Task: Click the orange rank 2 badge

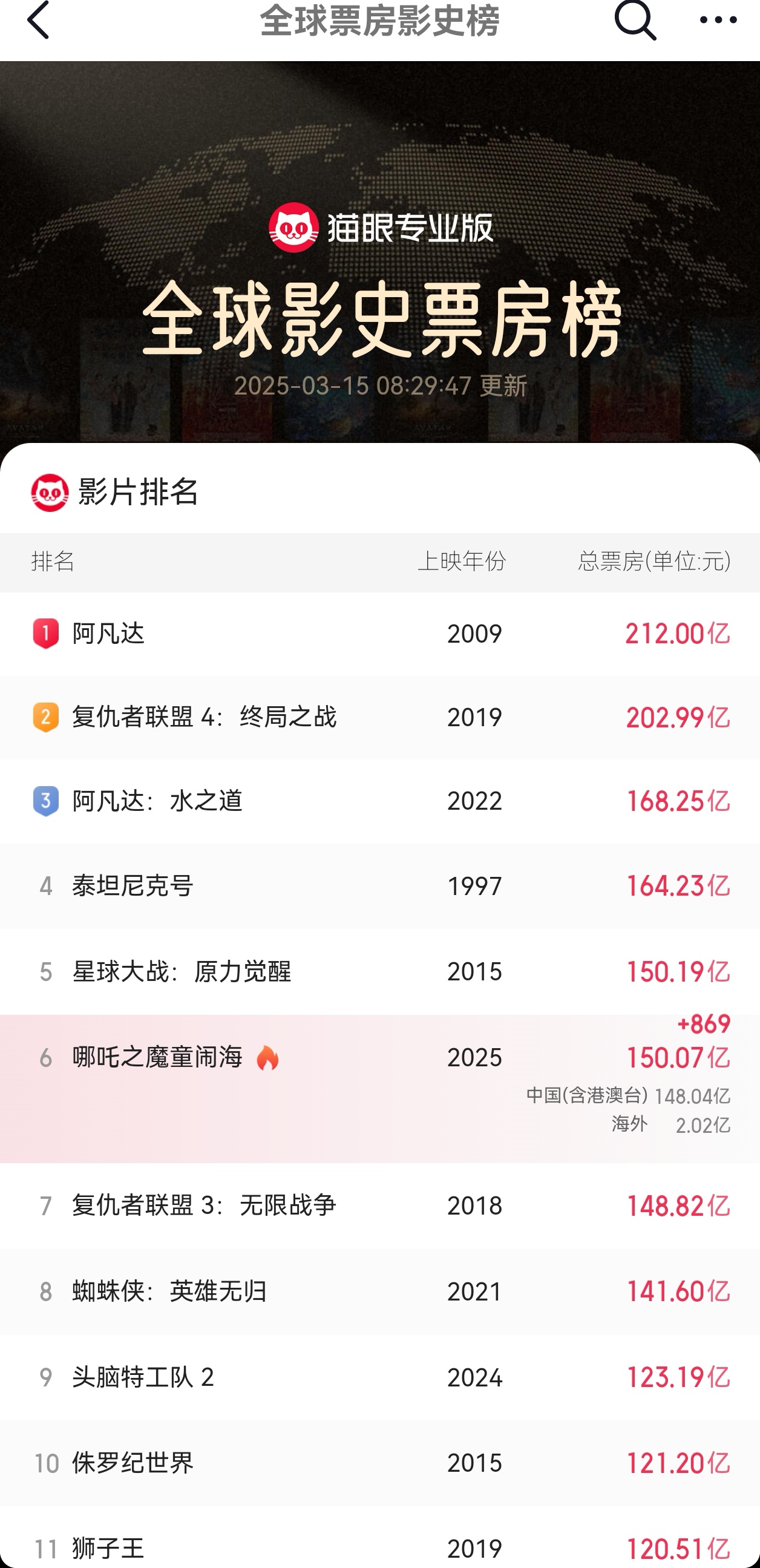Action: (x=44, y=718)
